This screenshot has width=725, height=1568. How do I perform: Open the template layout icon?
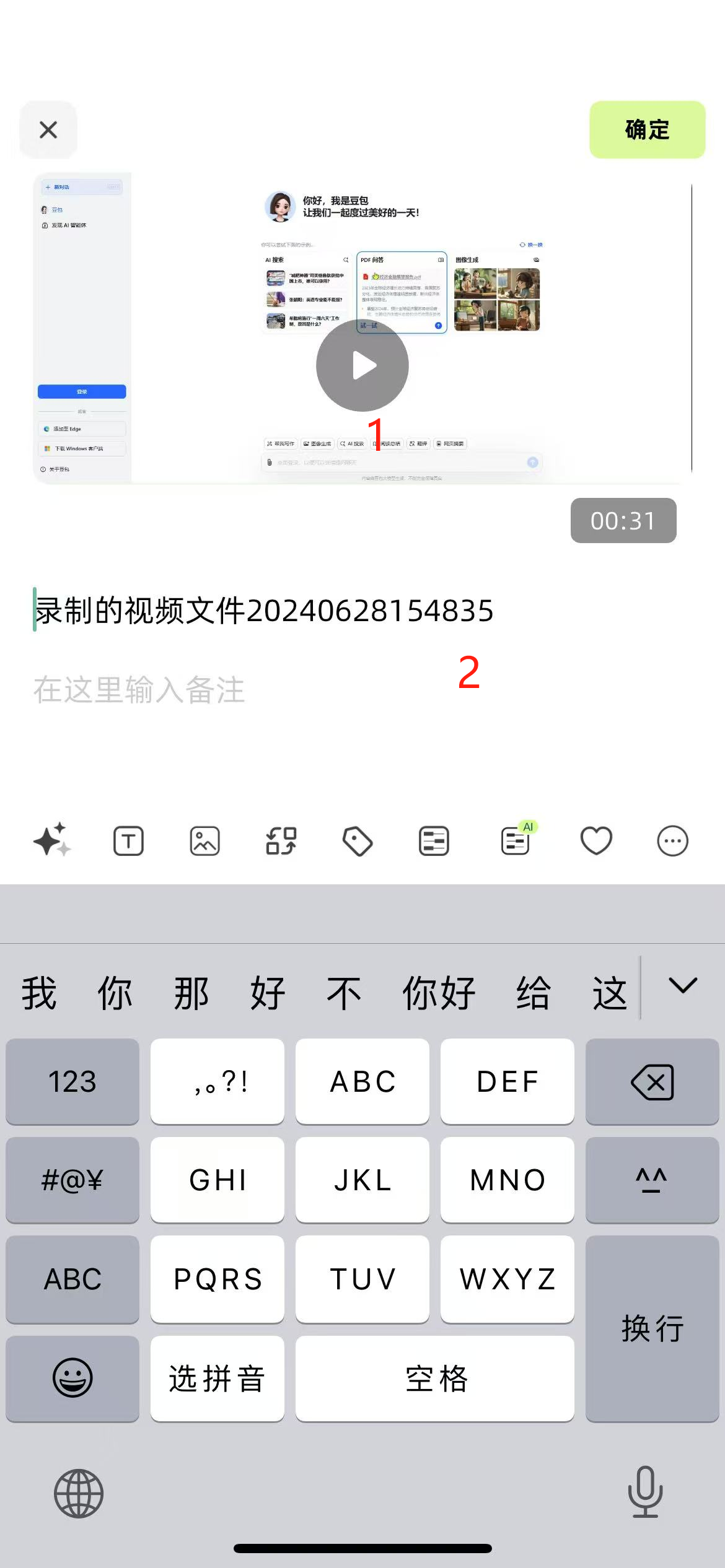point(434,841)
